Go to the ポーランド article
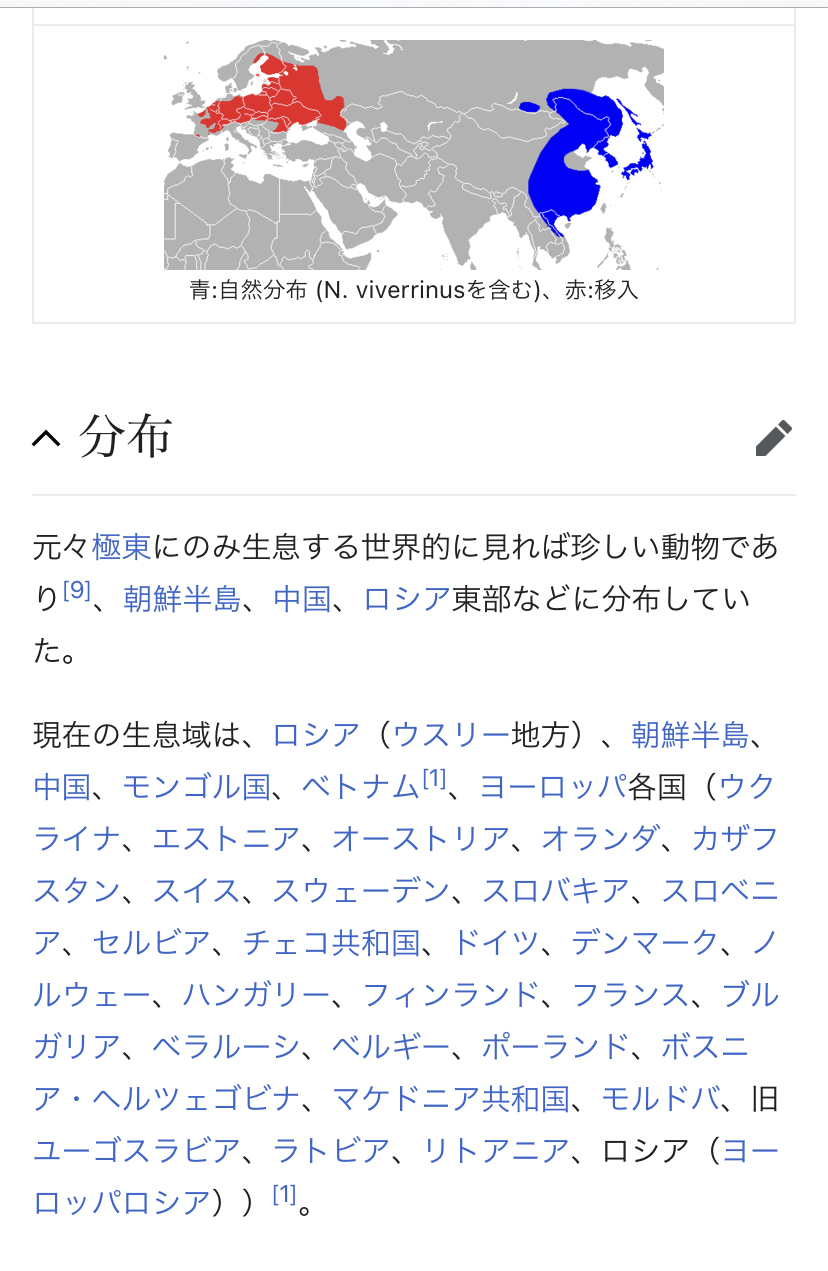Viewport: 828px width, 1271px height. (555, 1047)
